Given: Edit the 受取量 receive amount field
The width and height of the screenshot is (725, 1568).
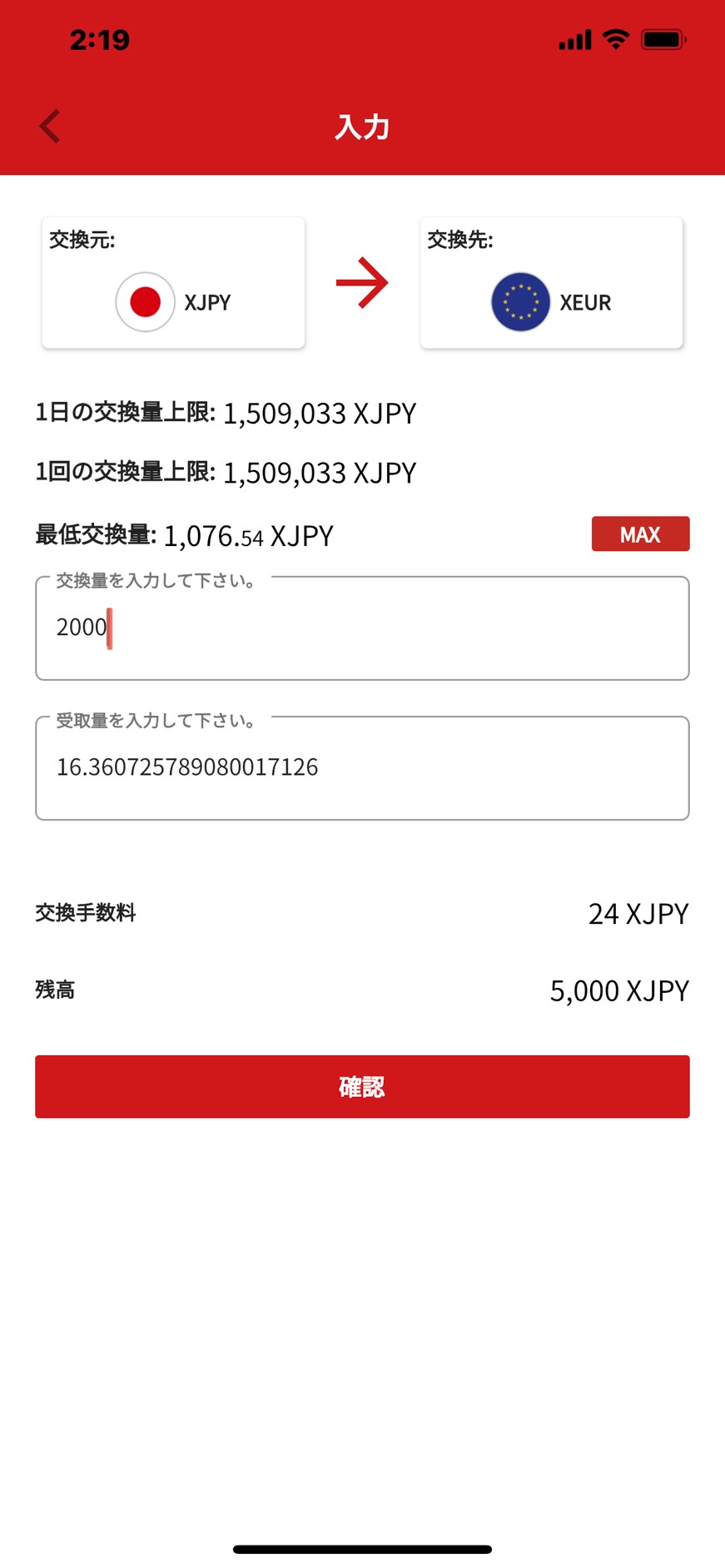Looking at the screenshot, I should coord(362,768).
